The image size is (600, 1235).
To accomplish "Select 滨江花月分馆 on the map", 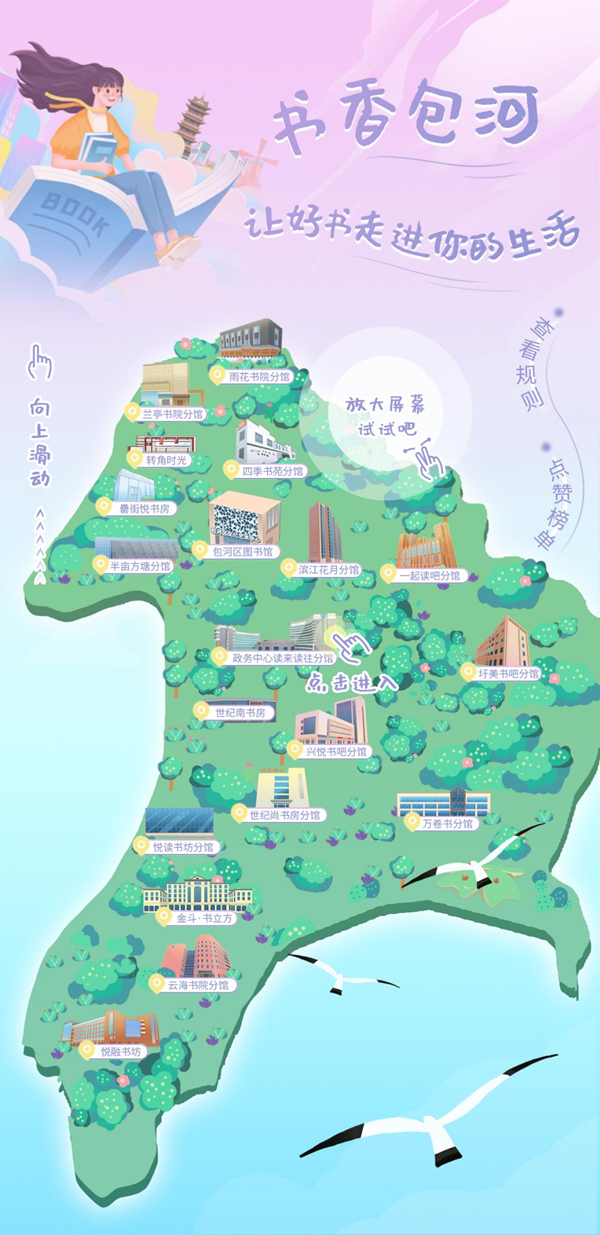I will [327, 569].
